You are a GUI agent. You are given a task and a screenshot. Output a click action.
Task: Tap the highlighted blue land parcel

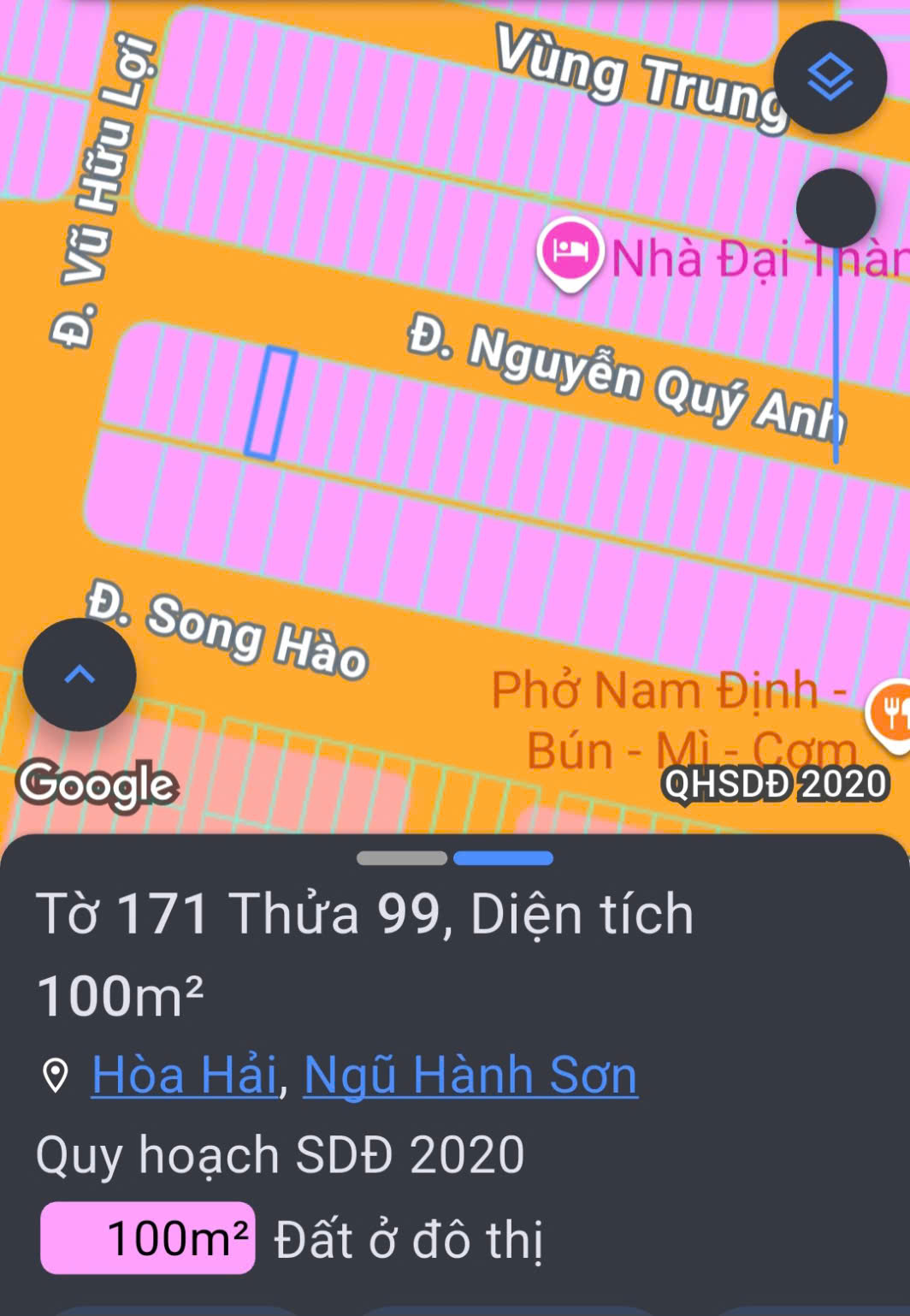[x=271, y=403]
